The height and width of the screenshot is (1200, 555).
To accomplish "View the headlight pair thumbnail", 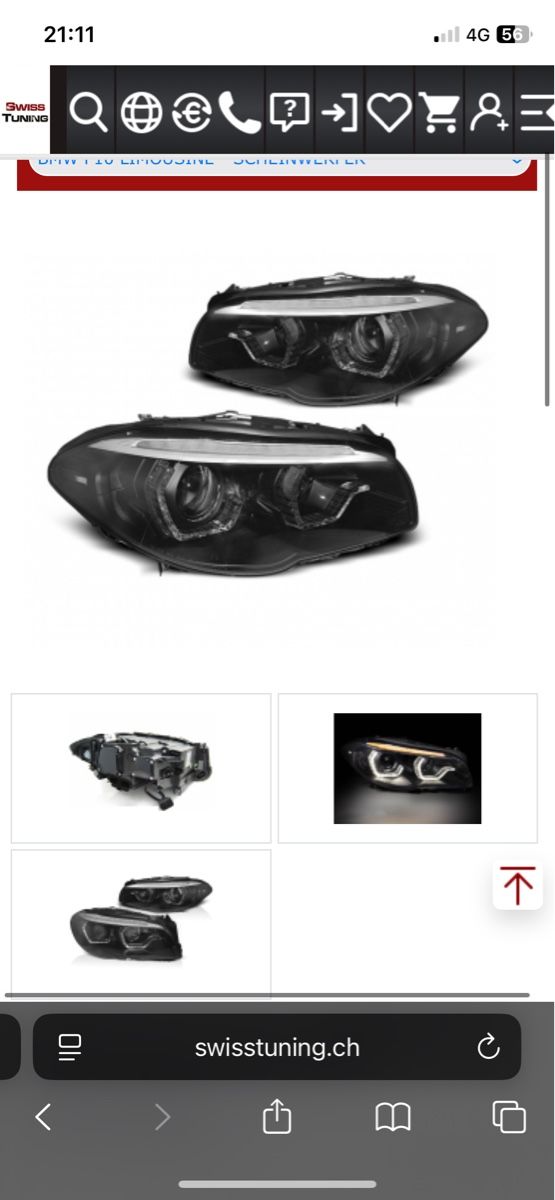I will [141, 922].
